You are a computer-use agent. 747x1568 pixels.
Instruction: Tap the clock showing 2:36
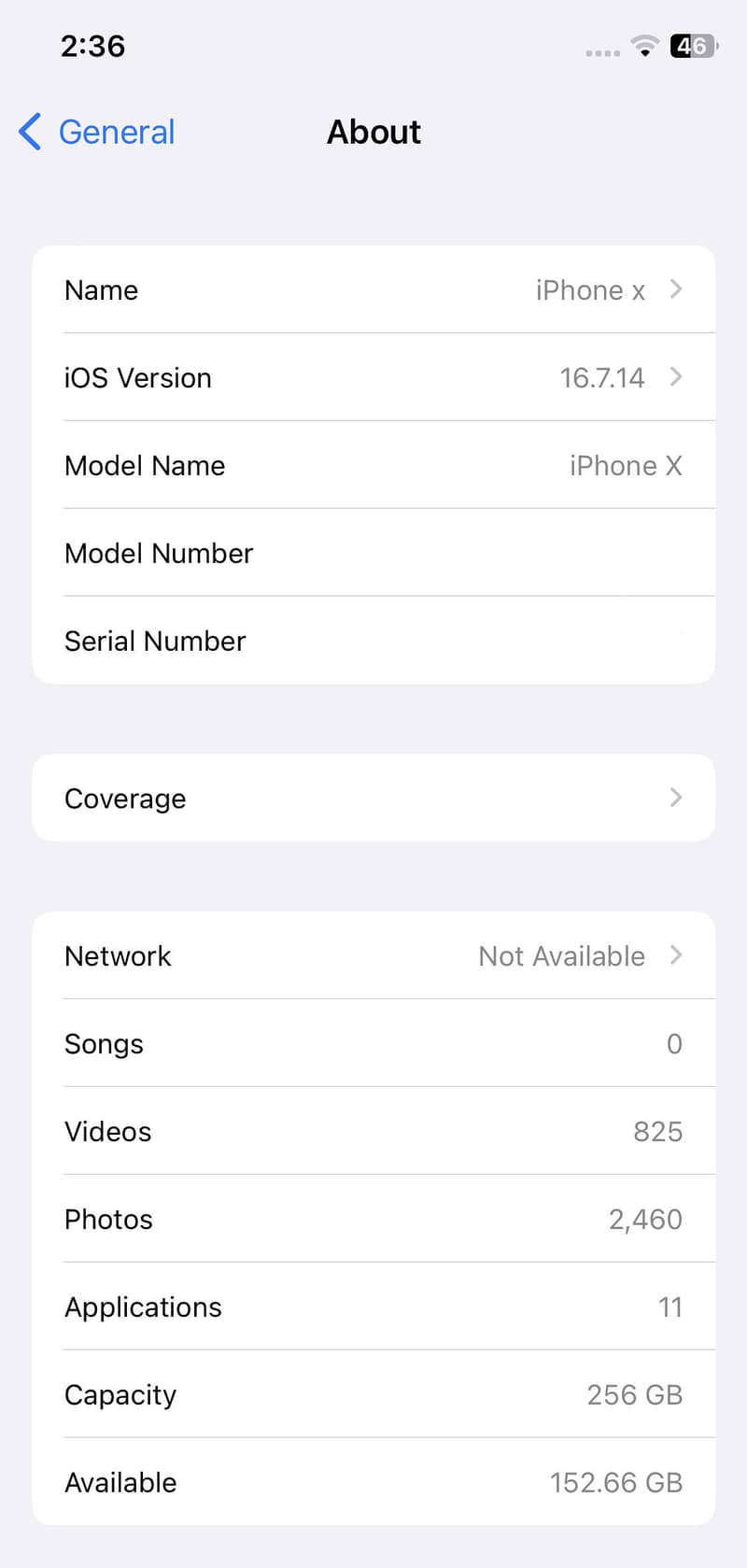tap(92, 45)
